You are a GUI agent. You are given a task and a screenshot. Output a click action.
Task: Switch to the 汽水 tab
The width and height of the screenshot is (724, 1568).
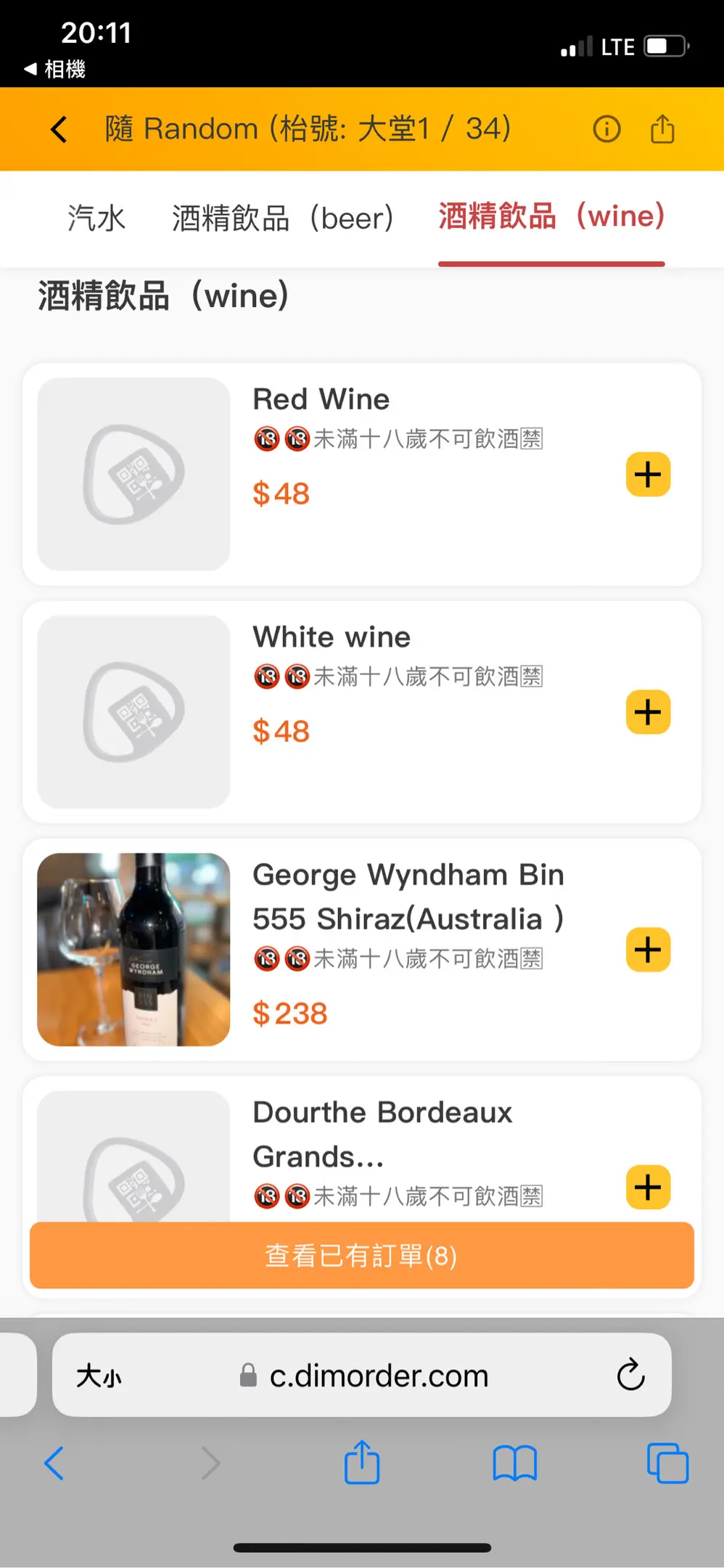[96, 218]
